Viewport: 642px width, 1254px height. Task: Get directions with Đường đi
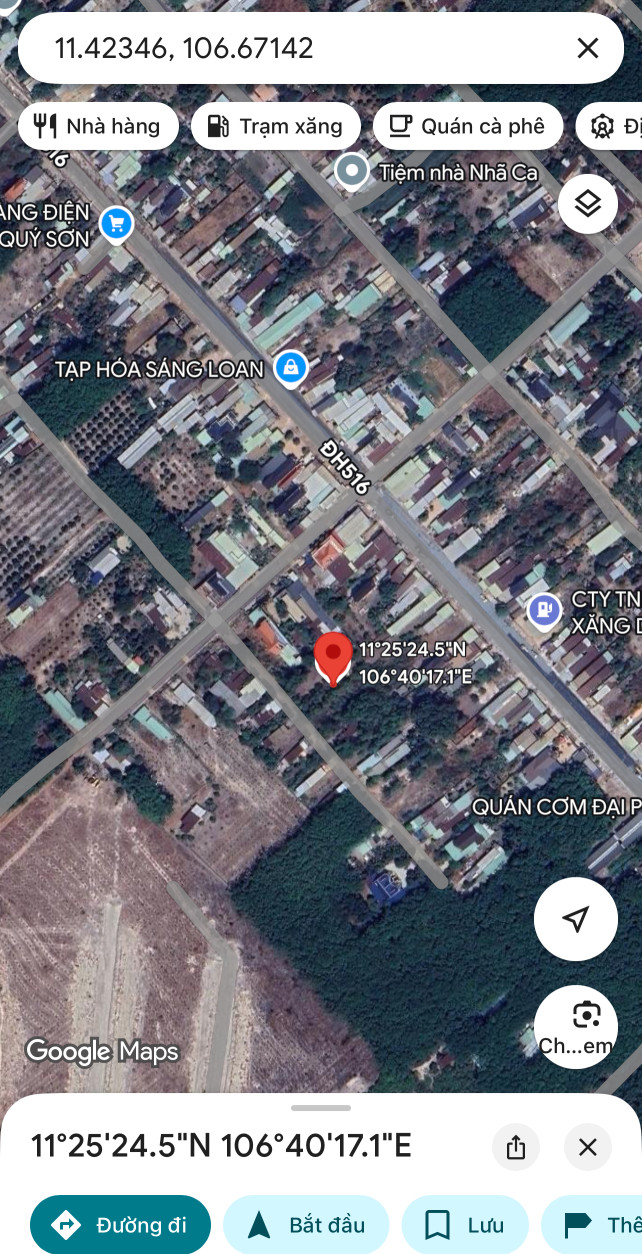tap(121, 1225)
